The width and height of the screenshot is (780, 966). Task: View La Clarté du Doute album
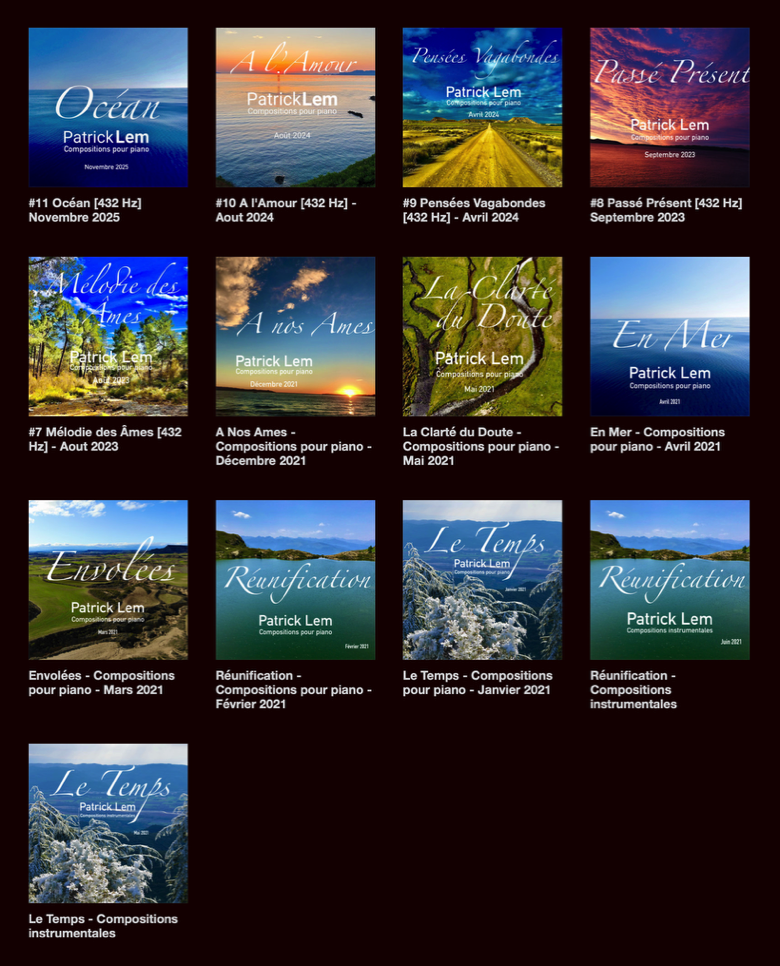pyautogui.click(x=482, y=336)
